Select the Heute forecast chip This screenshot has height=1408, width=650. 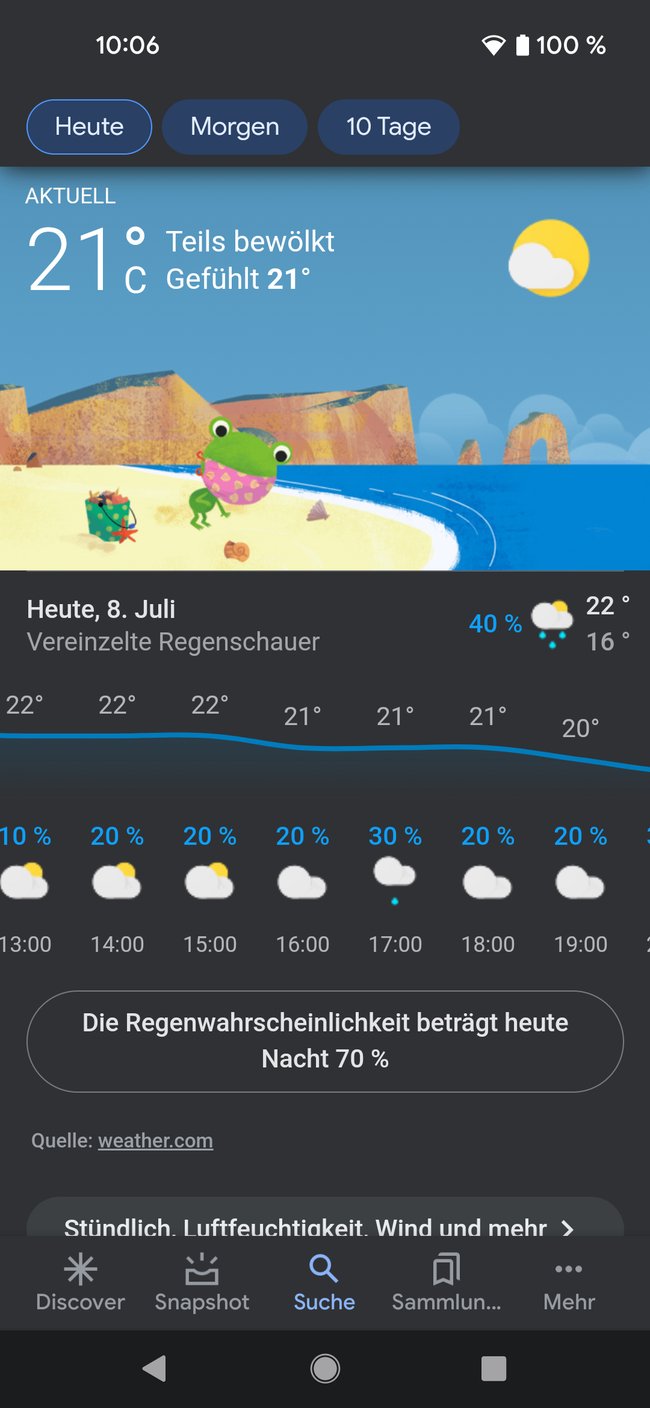tap(89, 127)
